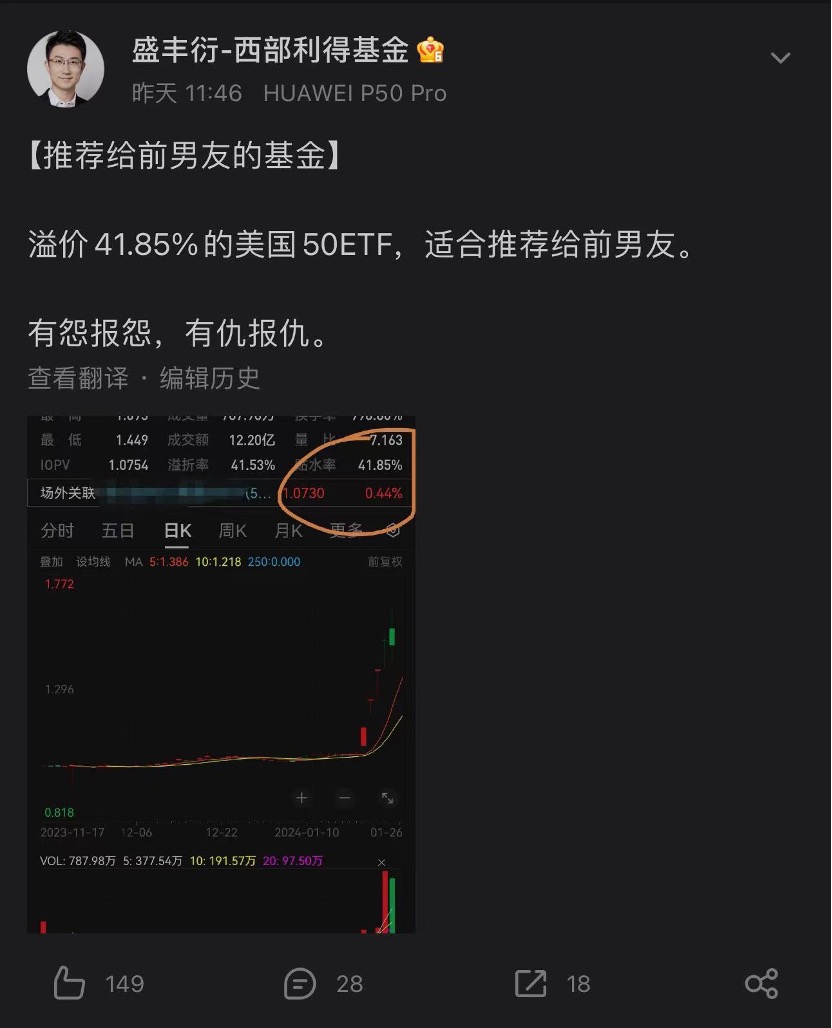Open the attached stock chart image

coord(221,674)
